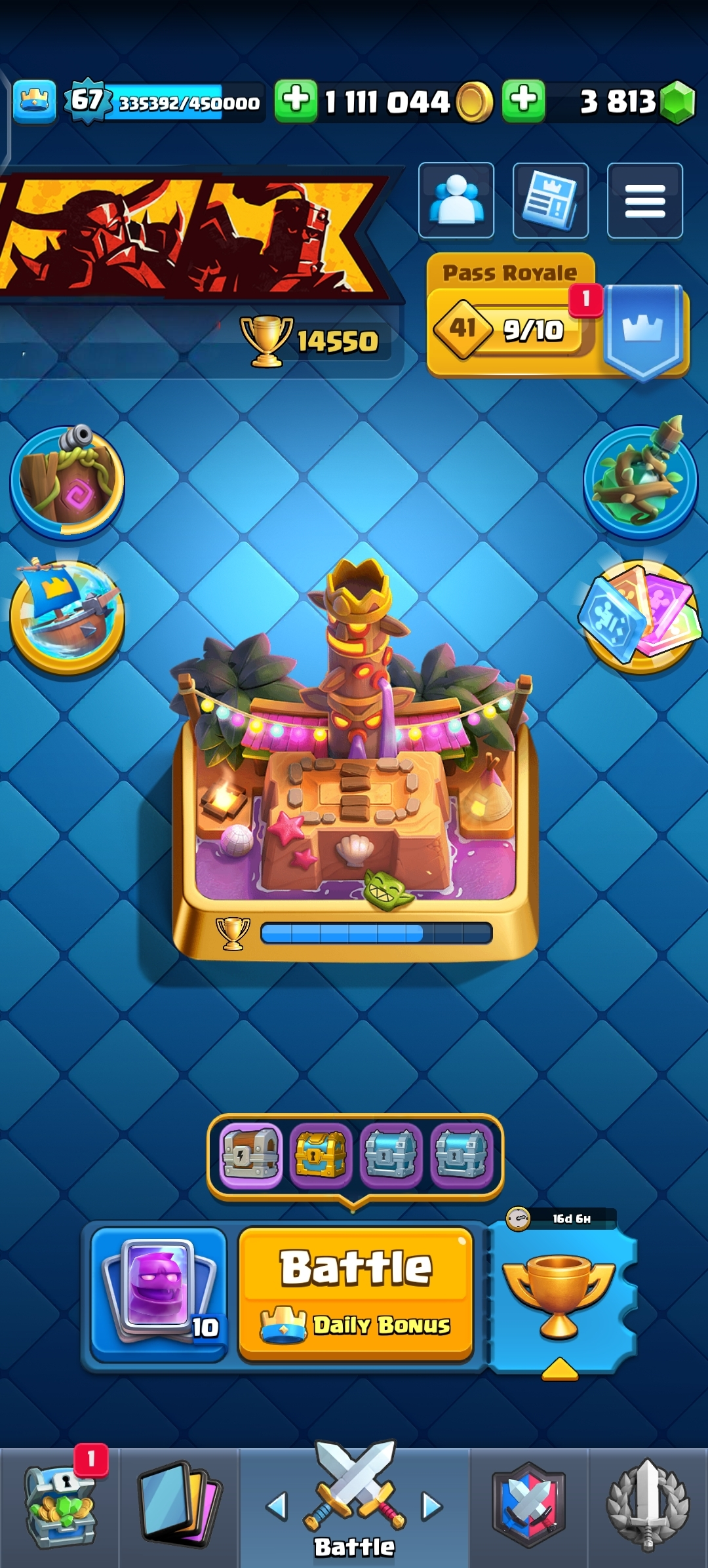Image resolution: width=708 pixels, height=1568 pixels.
Task: Open the friends icon
Action: (456, 201)
